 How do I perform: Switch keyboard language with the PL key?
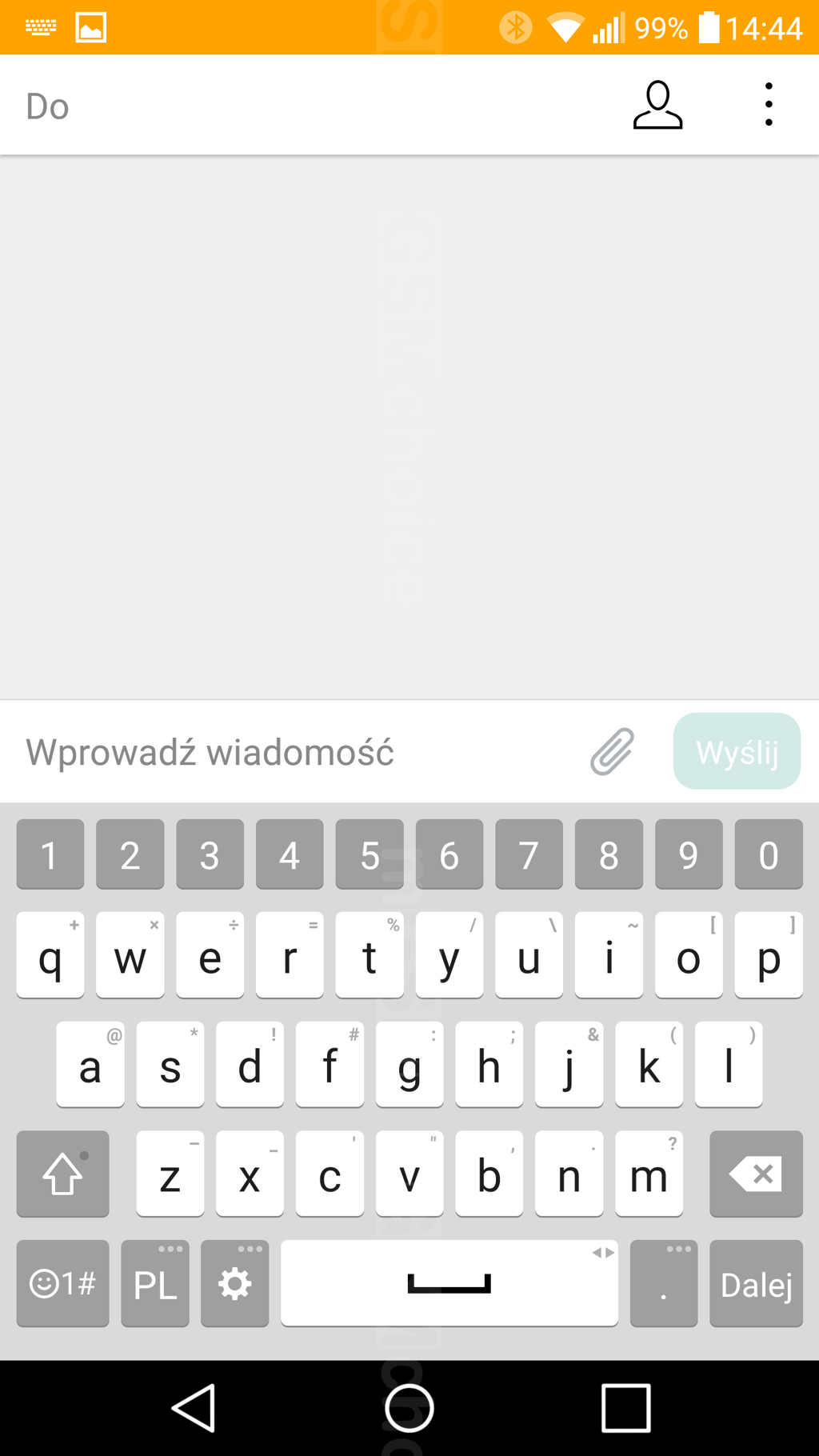click(x=155, y=1284)
